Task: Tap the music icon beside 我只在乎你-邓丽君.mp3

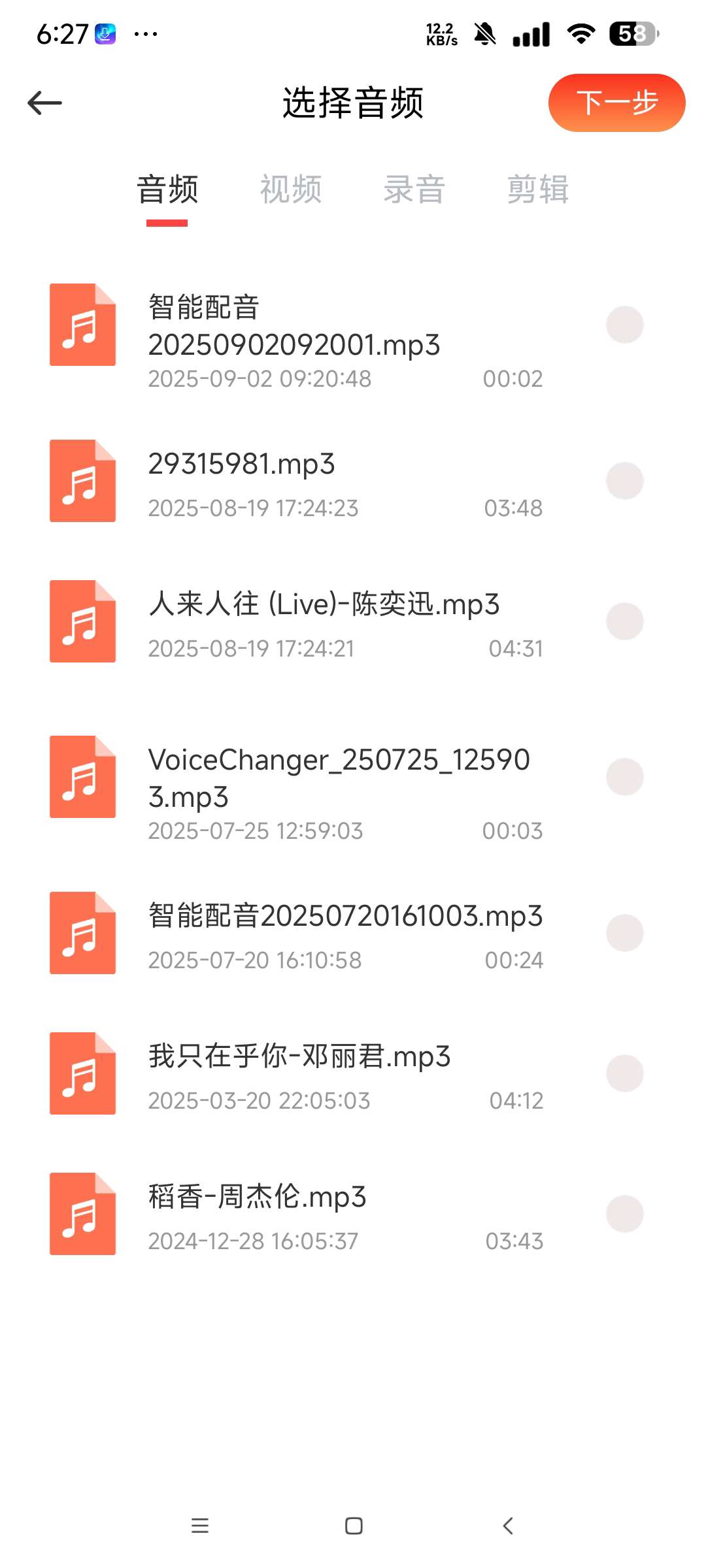Action: click(82, 1073)
